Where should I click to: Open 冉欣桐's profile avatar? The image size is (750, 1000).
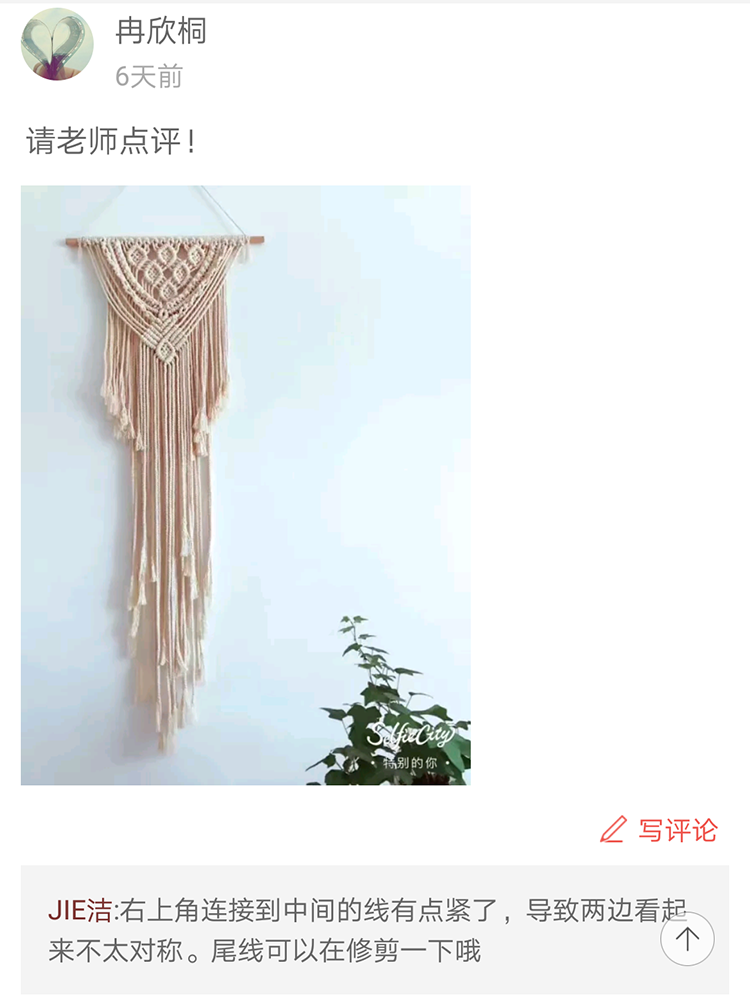click(x=57, y=45)
